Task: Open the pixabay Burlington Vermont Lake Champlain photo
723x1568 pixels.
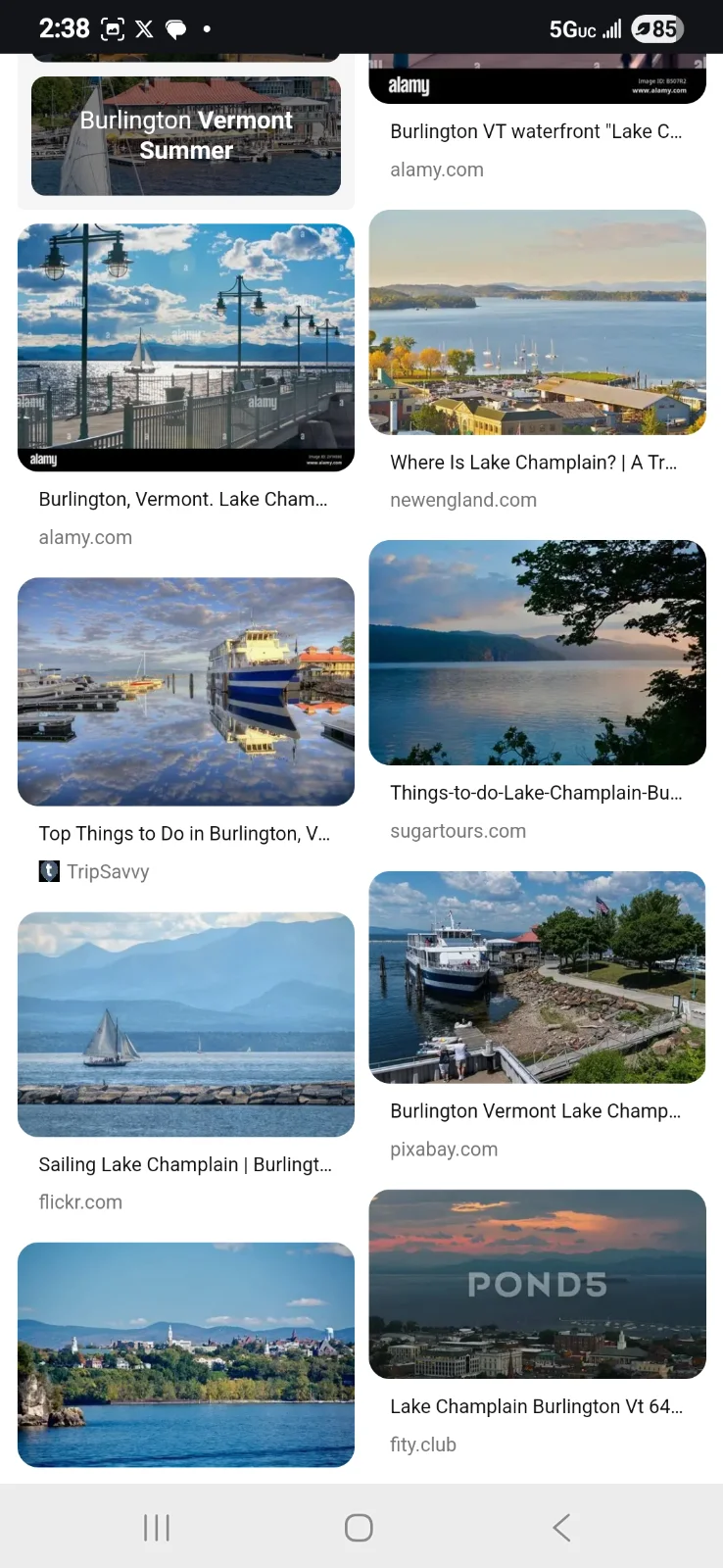Action: 537,977
